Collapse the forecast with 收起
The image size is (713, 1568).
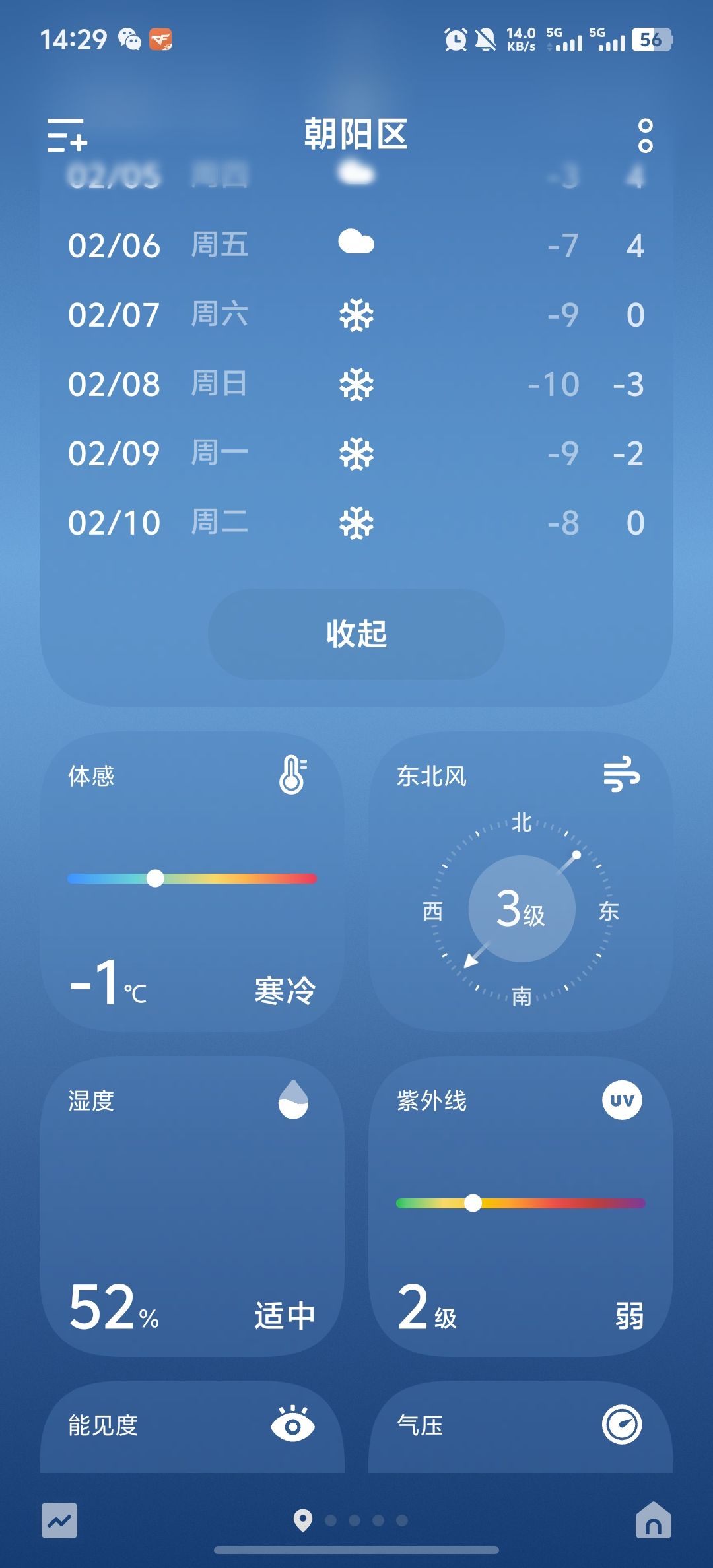tap(356, 634)
